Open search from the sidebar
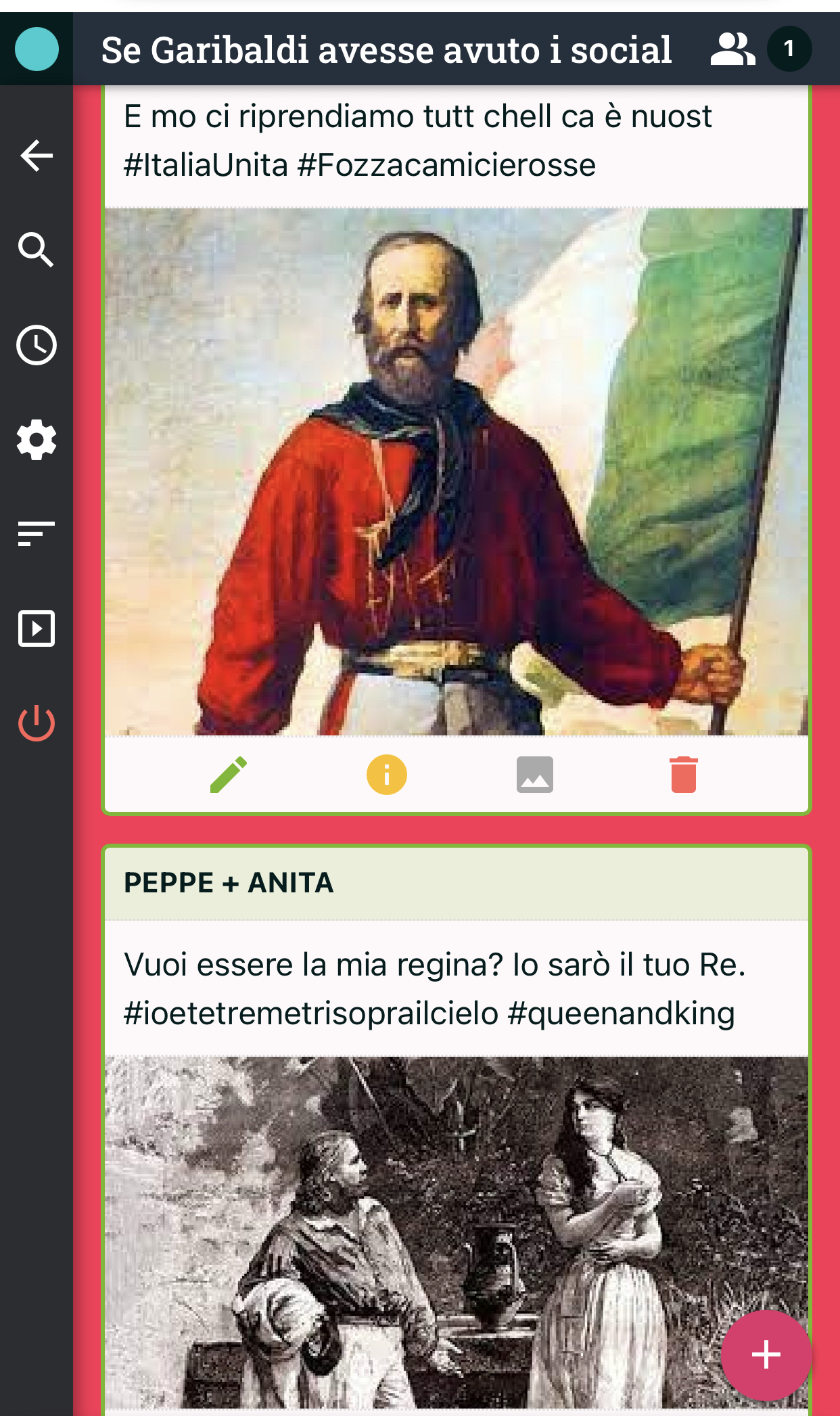This screenshot has height=1416, width=840. pyautogui.click(x=37, y=250)
